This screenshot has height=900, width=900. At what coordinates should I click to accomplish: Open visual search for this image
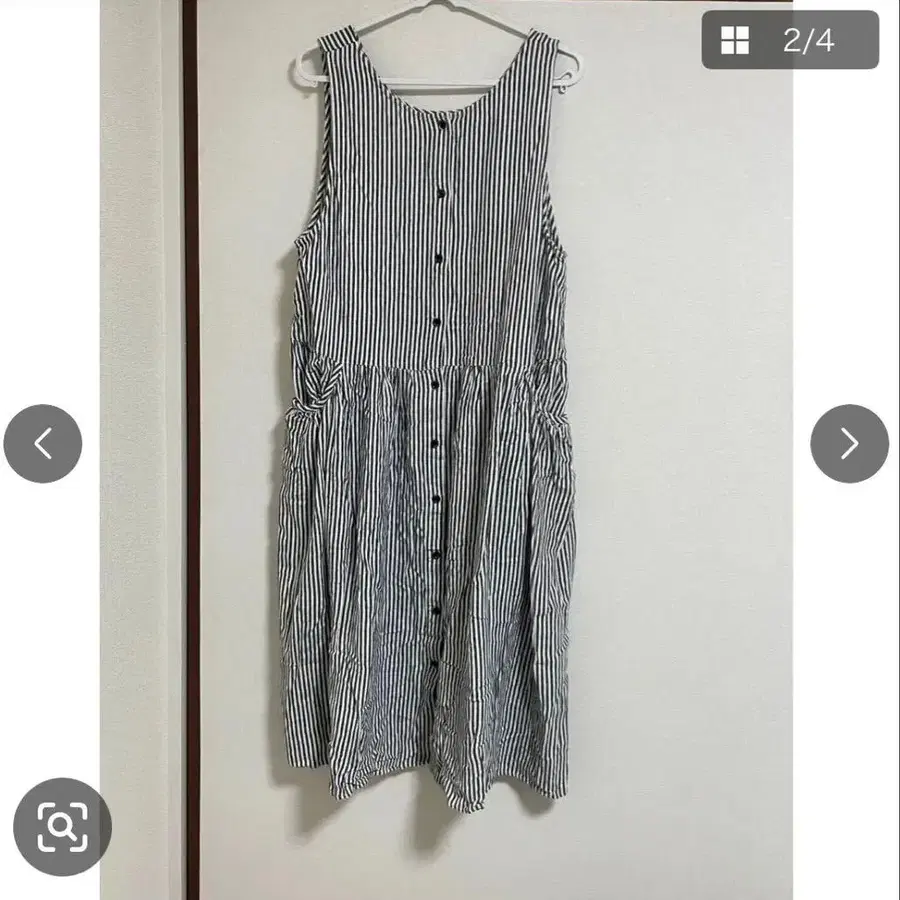(62, 826)
